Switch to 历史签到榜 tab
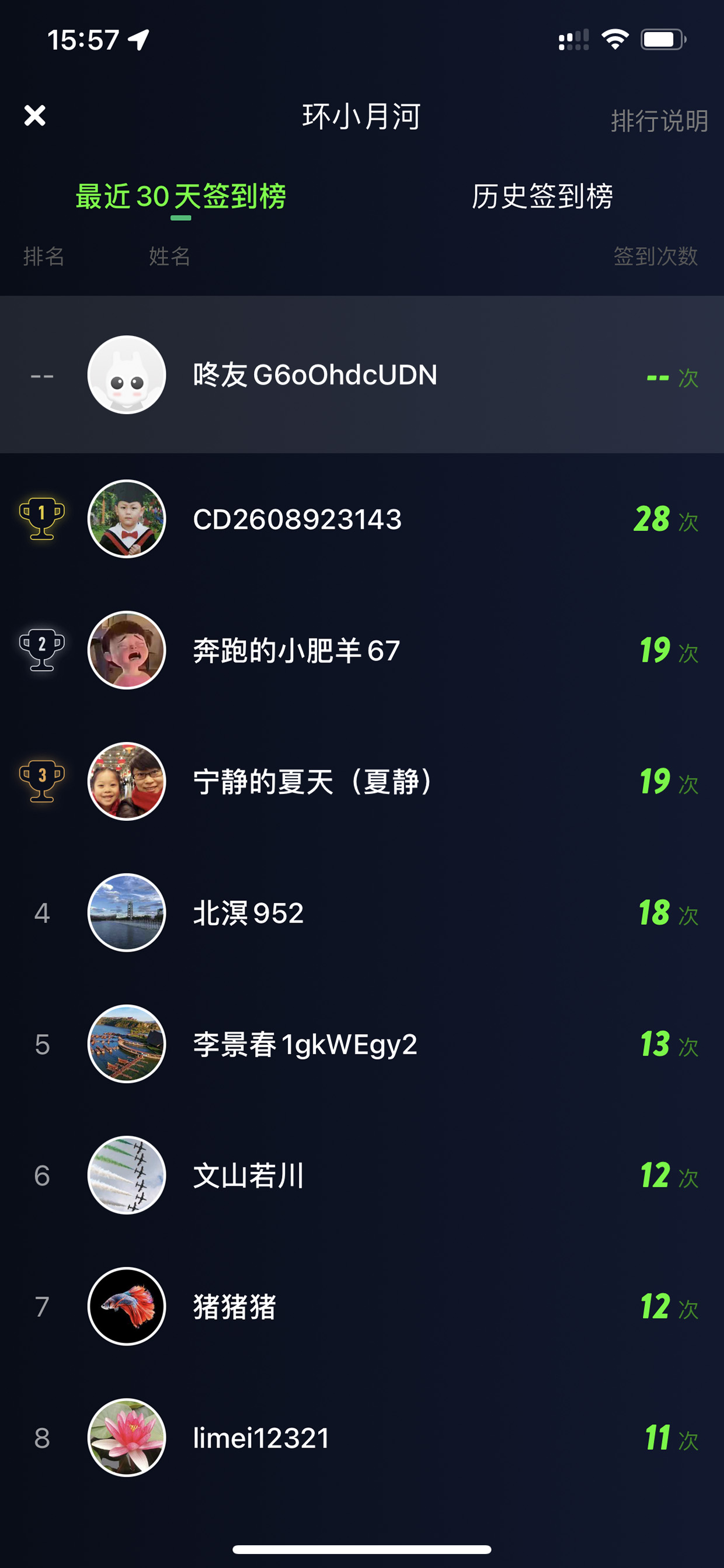This screenshot has width=724, height=1568. point(542,196)
